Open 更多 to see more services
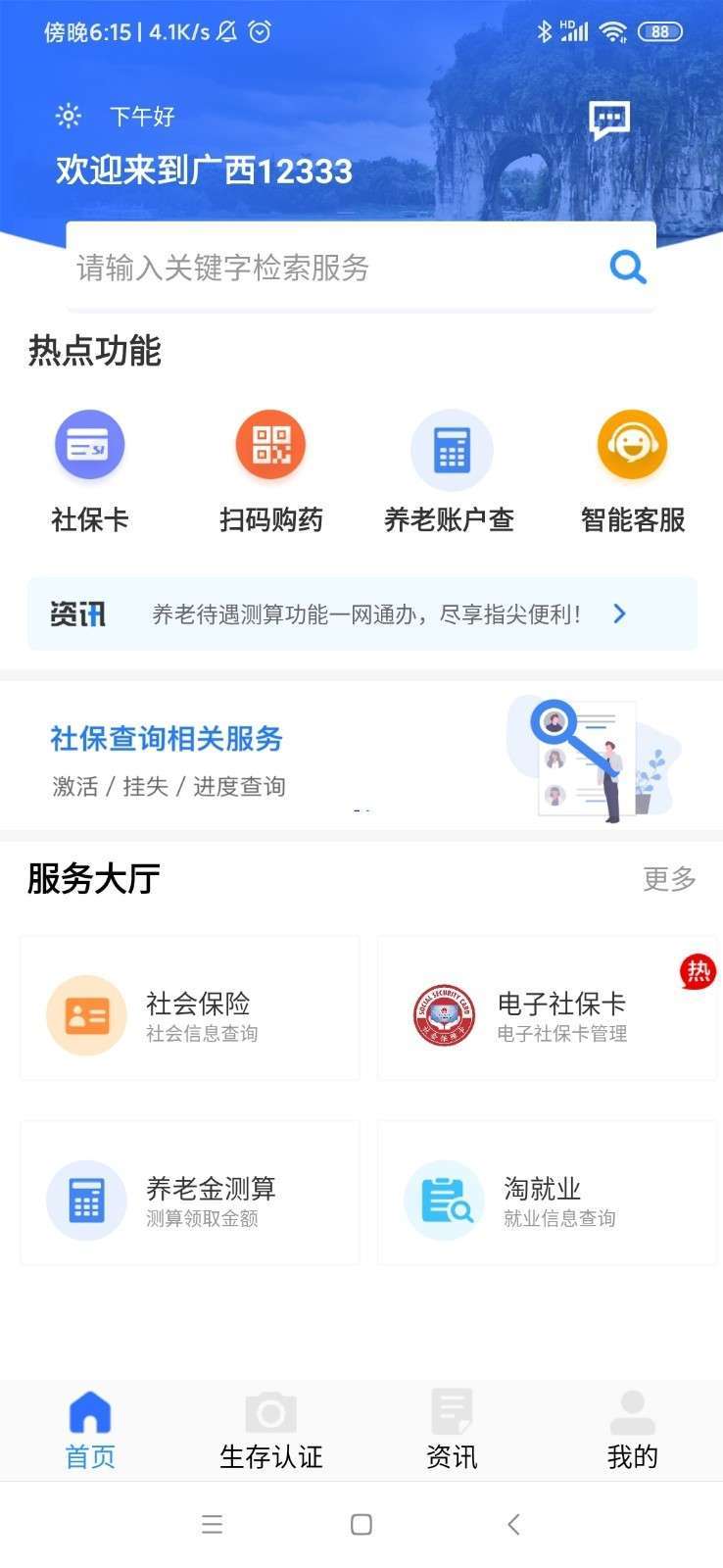The image size is (723, 1568). pyautogui.click(x=669, y=879)
